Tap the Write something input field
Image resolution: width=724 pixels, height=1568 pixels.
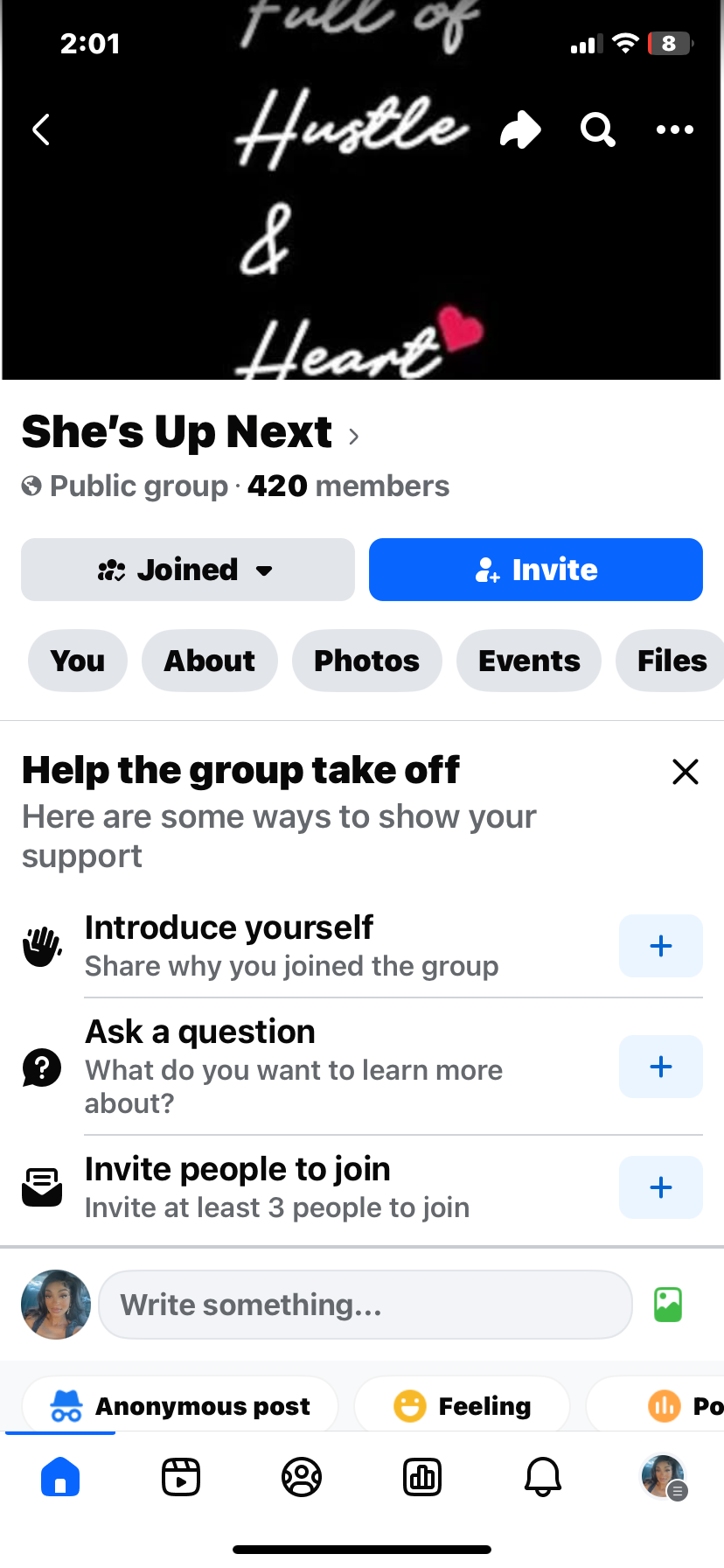point(365,1304)
